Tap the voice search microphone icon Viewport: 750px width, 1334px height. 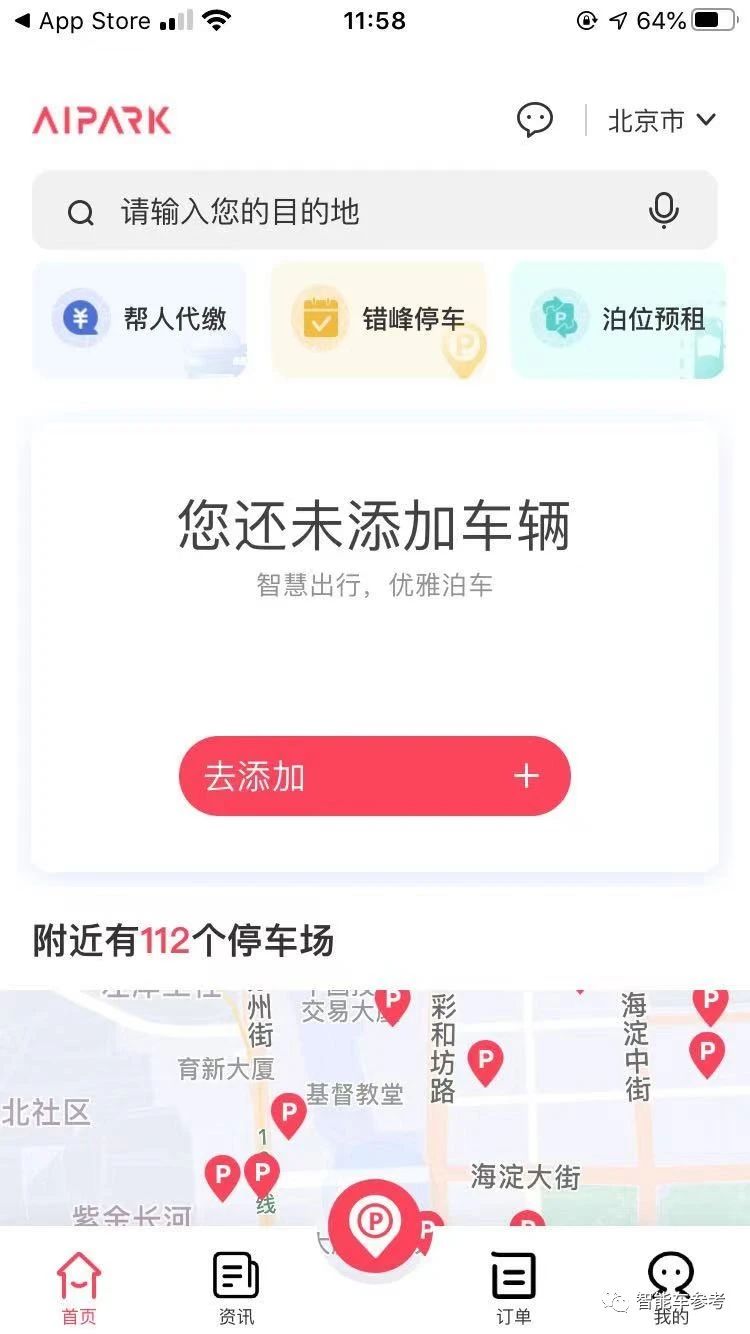coord(663,211)
